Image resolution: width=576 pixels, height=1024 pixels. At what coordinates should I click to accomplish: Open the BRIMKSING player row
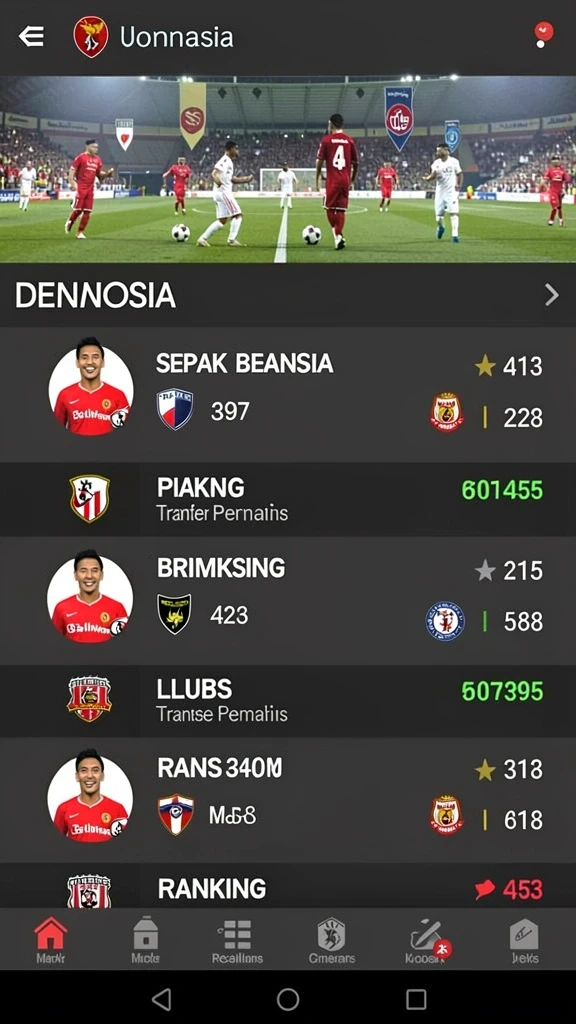pyautogui.click(x=288, y=601)
